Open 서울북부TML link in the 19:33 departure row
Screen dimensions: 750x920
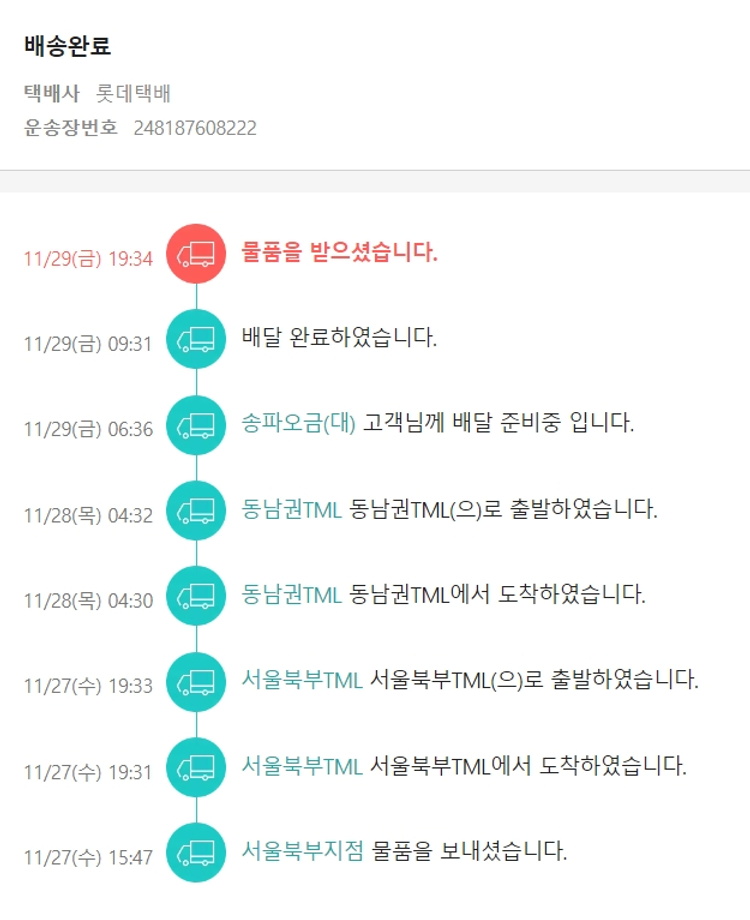point(301,680)
